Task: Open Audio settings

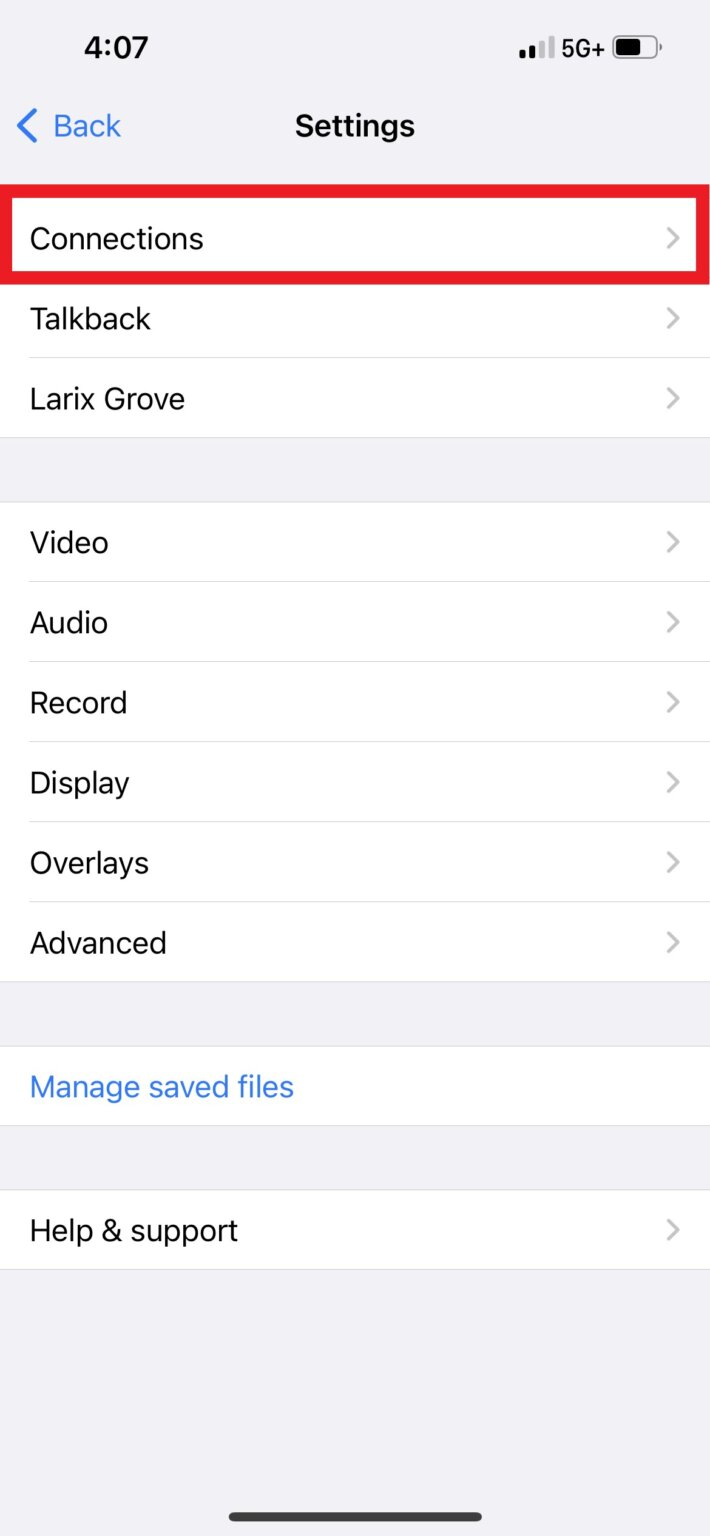Action: click(x=354, y=622)
